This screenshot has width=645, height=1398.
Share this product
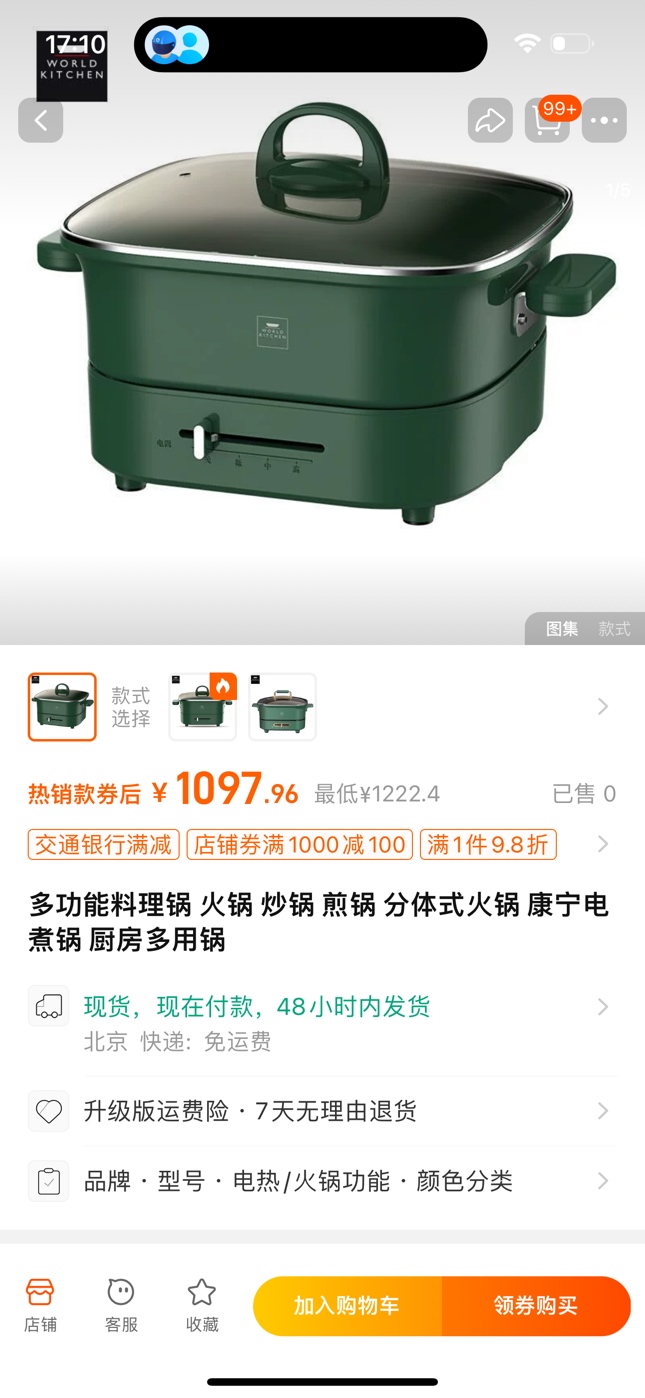490,121
